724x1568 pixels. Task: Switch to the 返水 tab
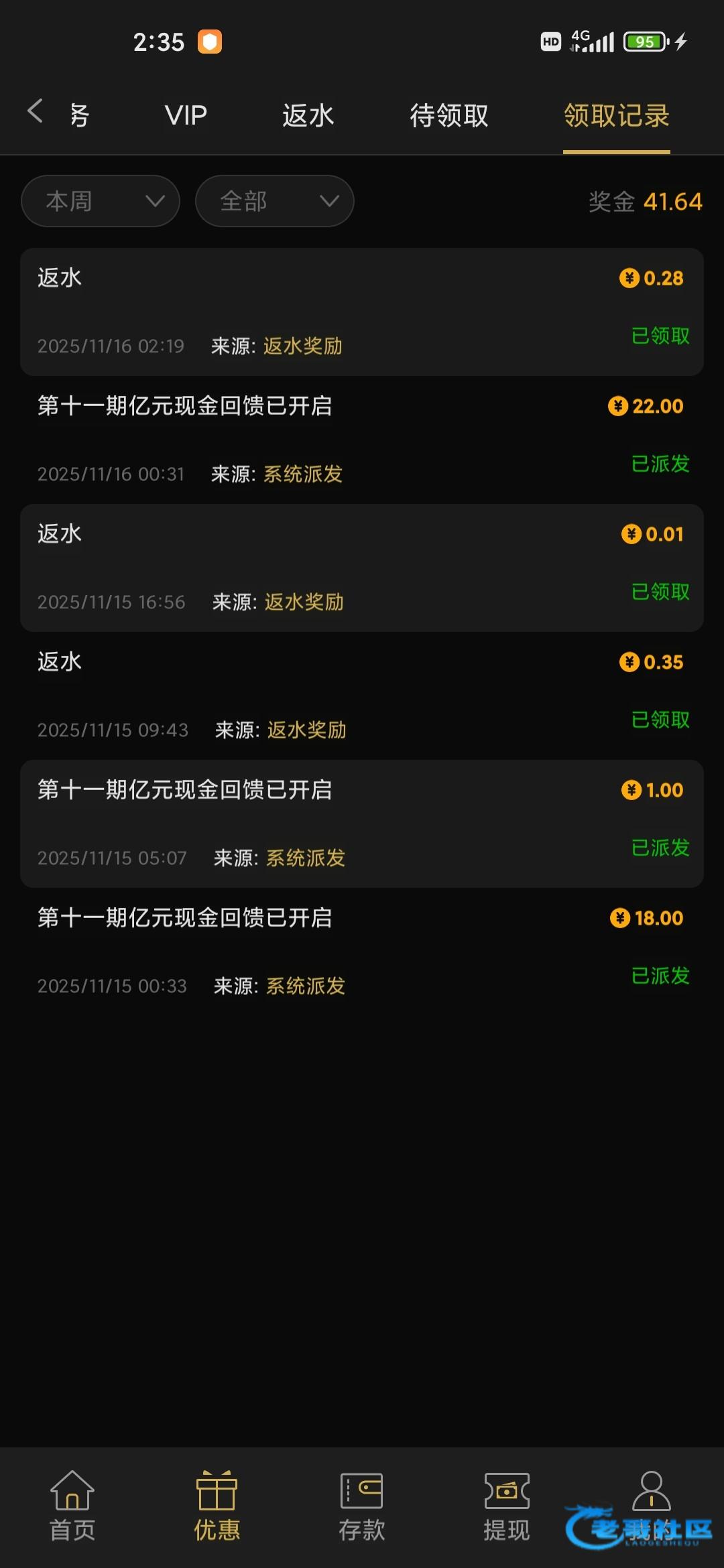pos(308,116)
